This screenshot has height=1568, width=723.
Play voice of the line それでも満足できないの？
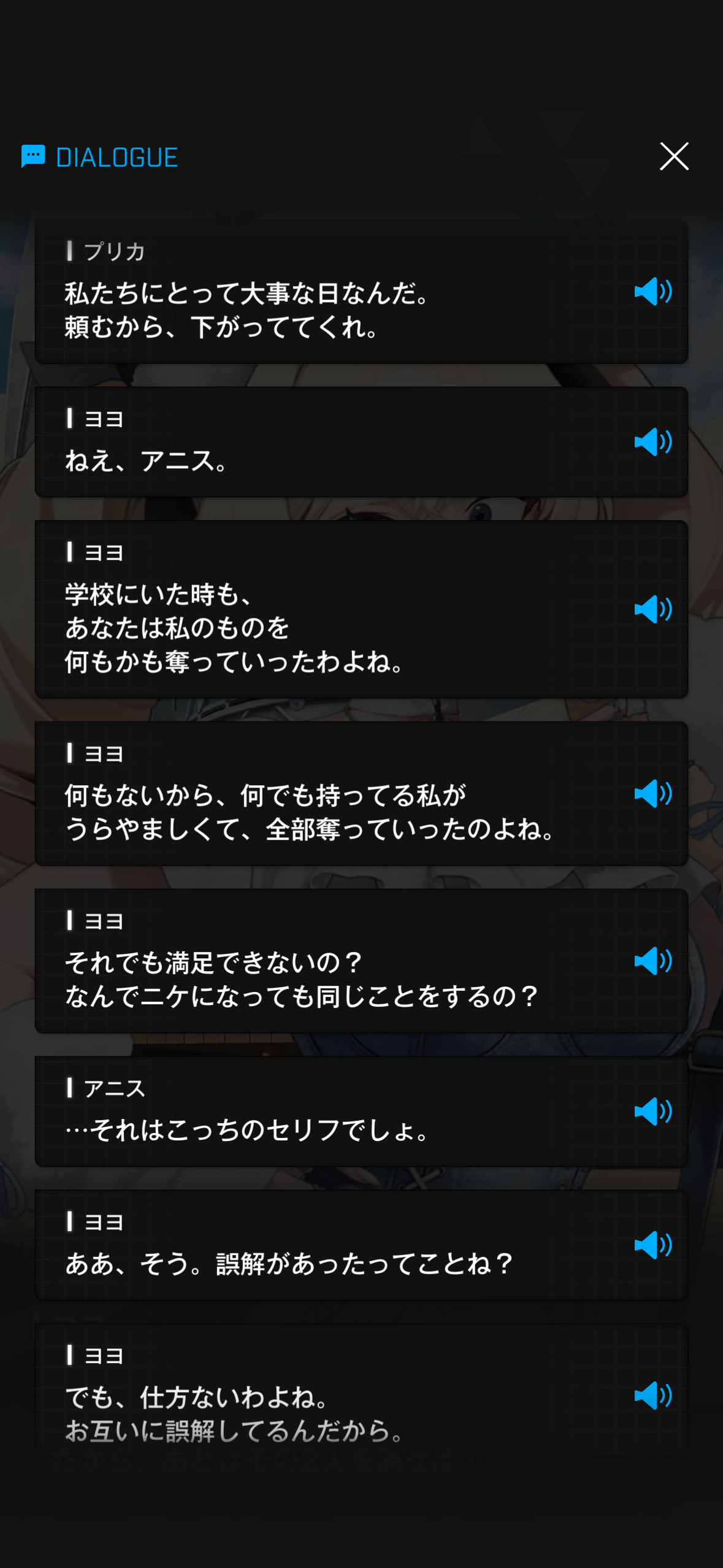tap(652, 961)
